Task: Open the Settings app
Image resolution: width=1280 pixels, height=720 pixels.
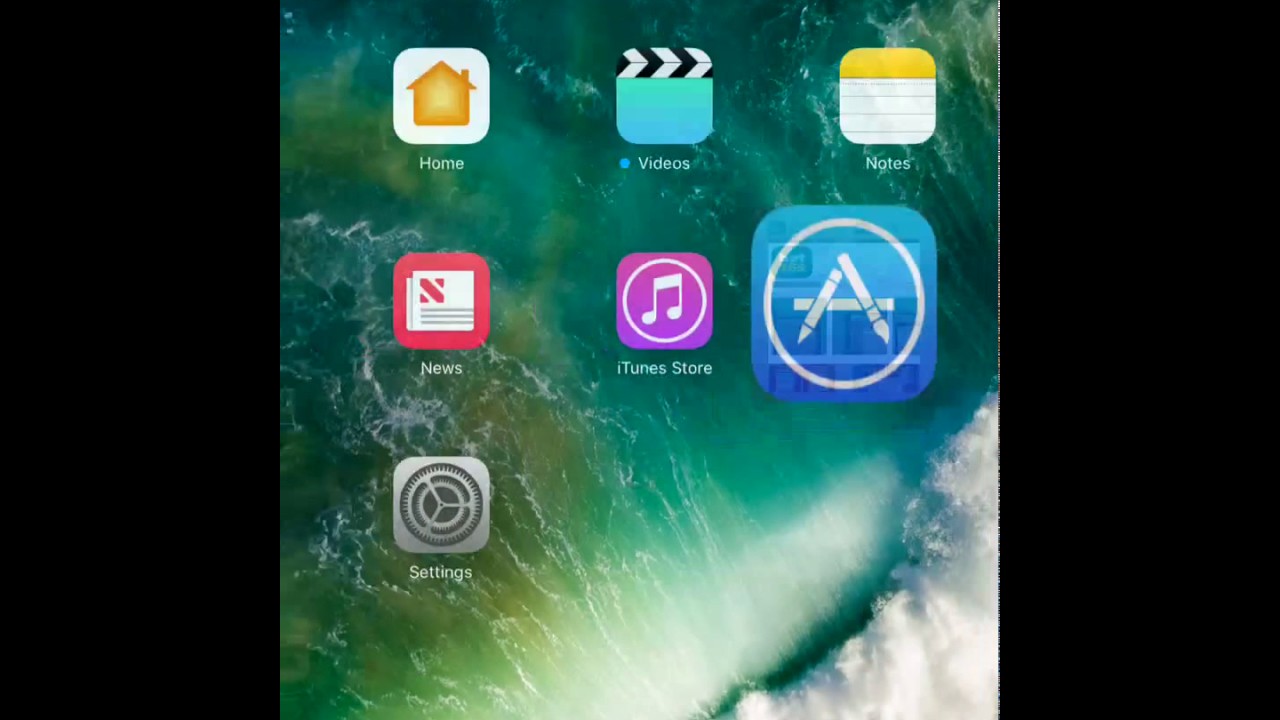Action: (x=441, y=505)
